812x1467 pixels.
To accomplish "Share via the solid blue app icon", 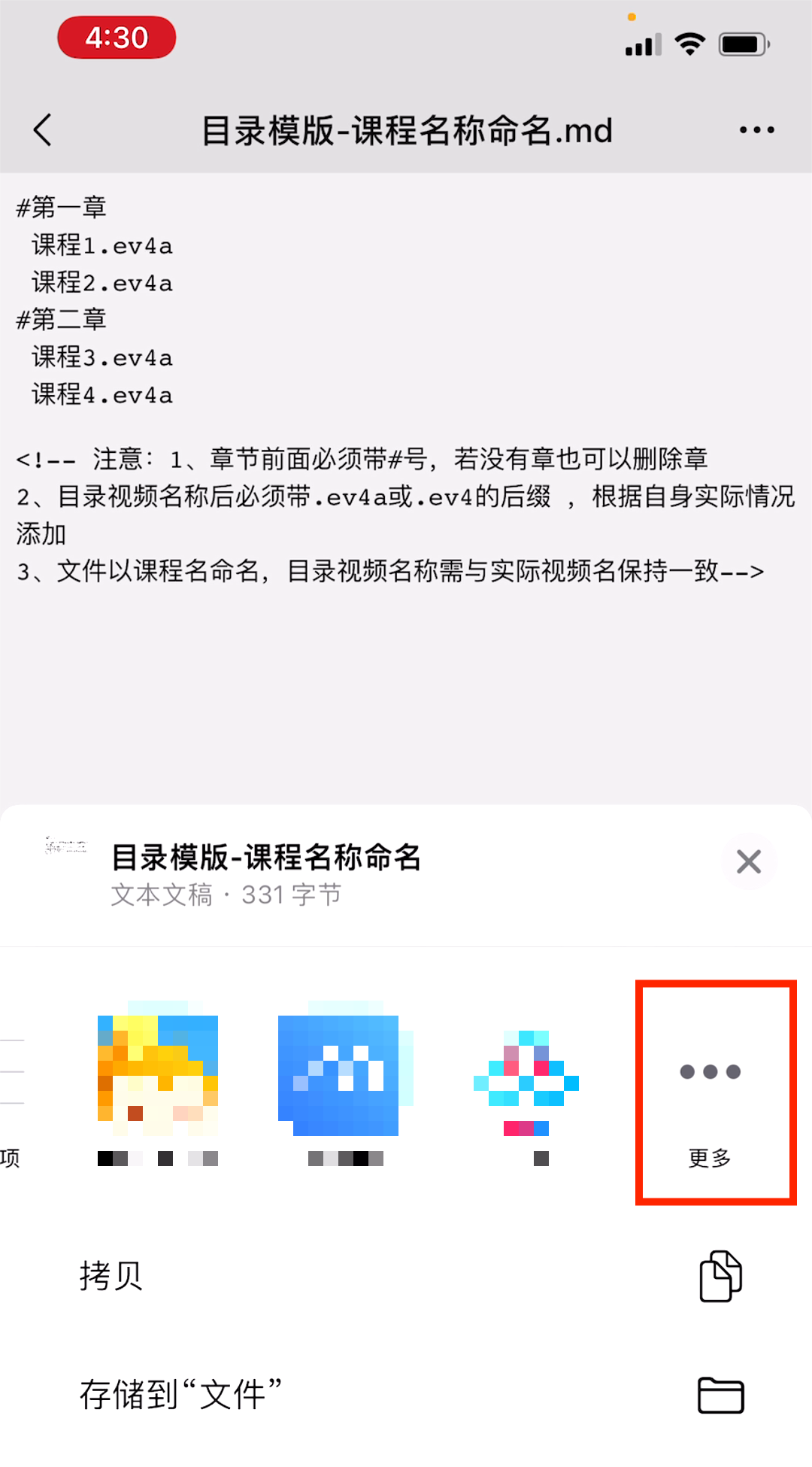I will point(344,1076).
